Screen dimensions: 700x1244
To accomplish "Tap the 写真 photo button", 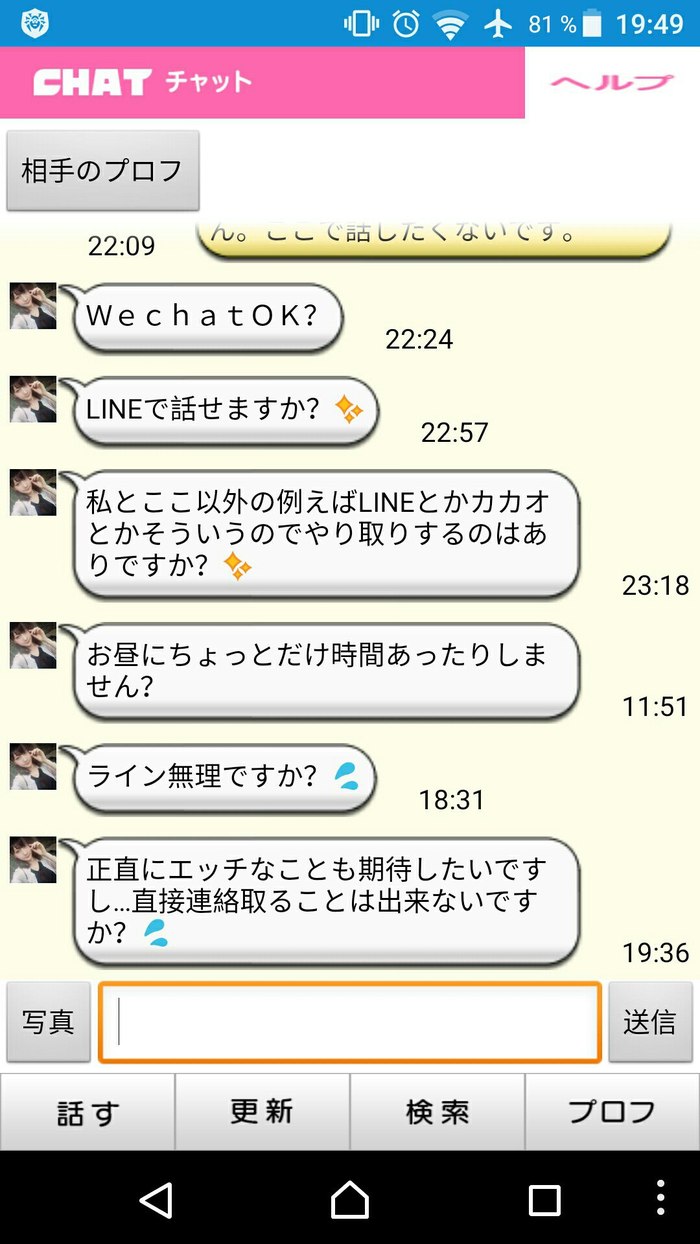I will (x=48, y=1021).
